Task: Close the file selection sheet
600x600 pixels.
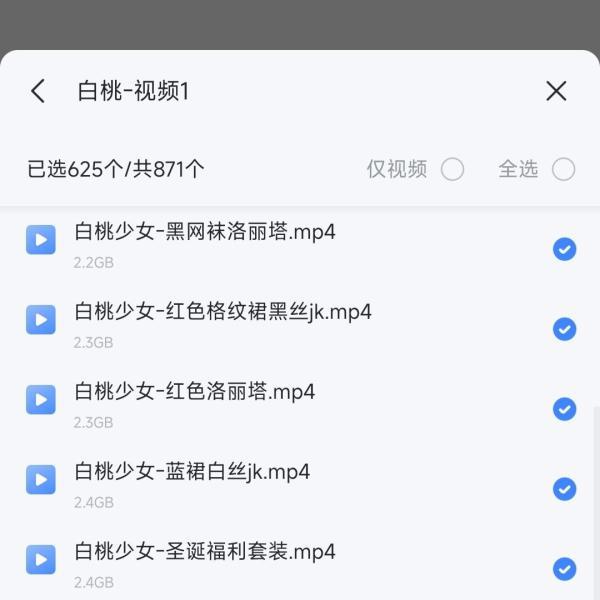Action: 556,91
